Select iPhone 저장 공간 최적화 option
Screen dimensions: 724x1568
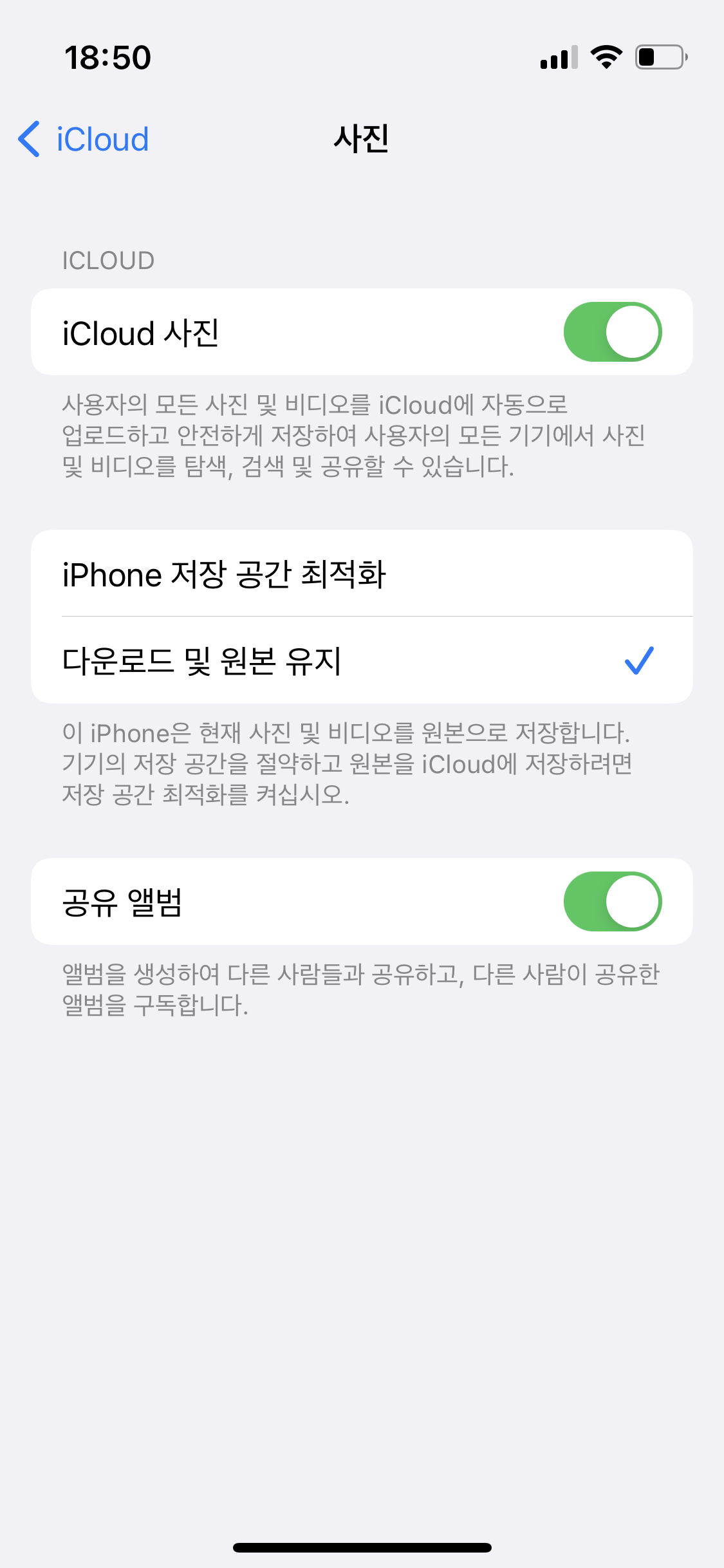coord(362,574)
